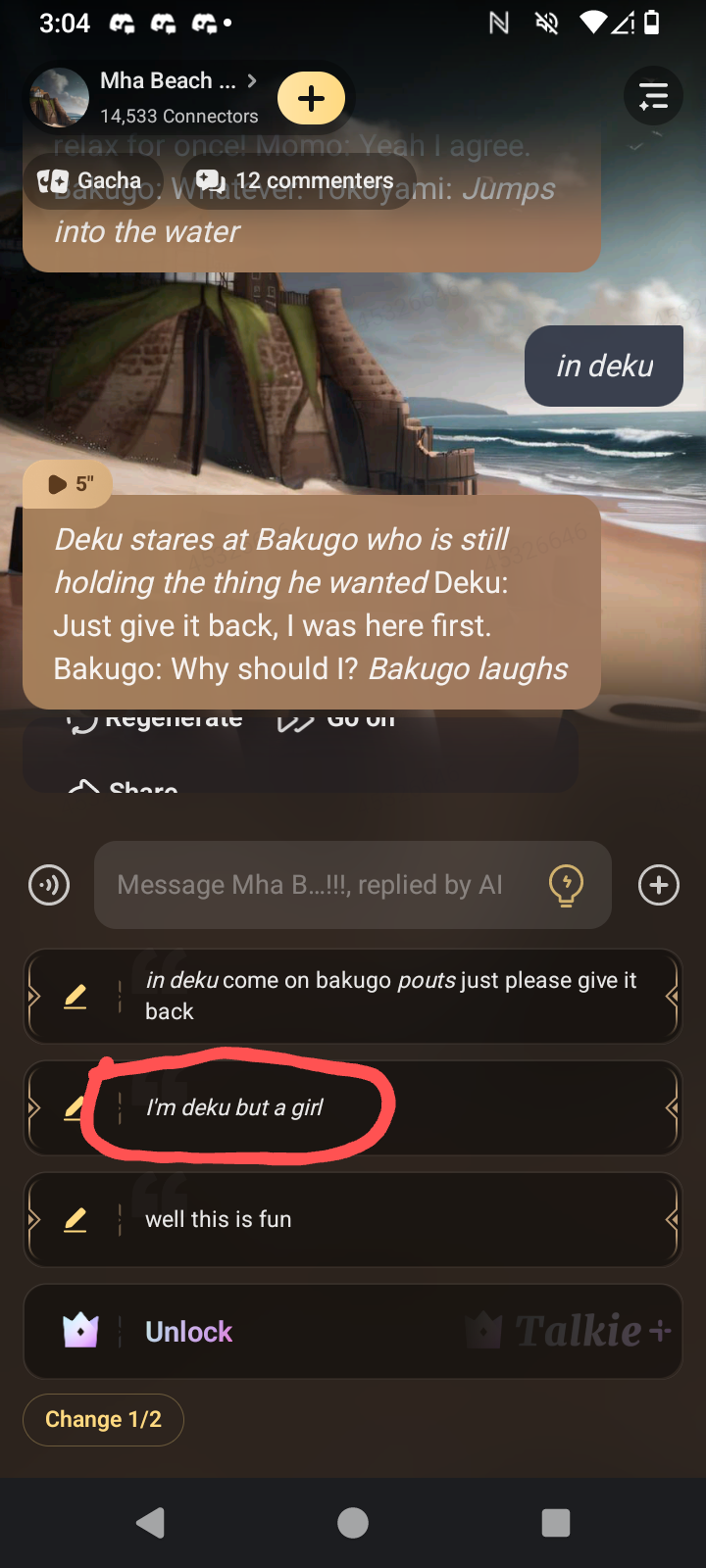Open the Gacha chip
Screen dimensions: 706x1568
click(x=91, y=181)
